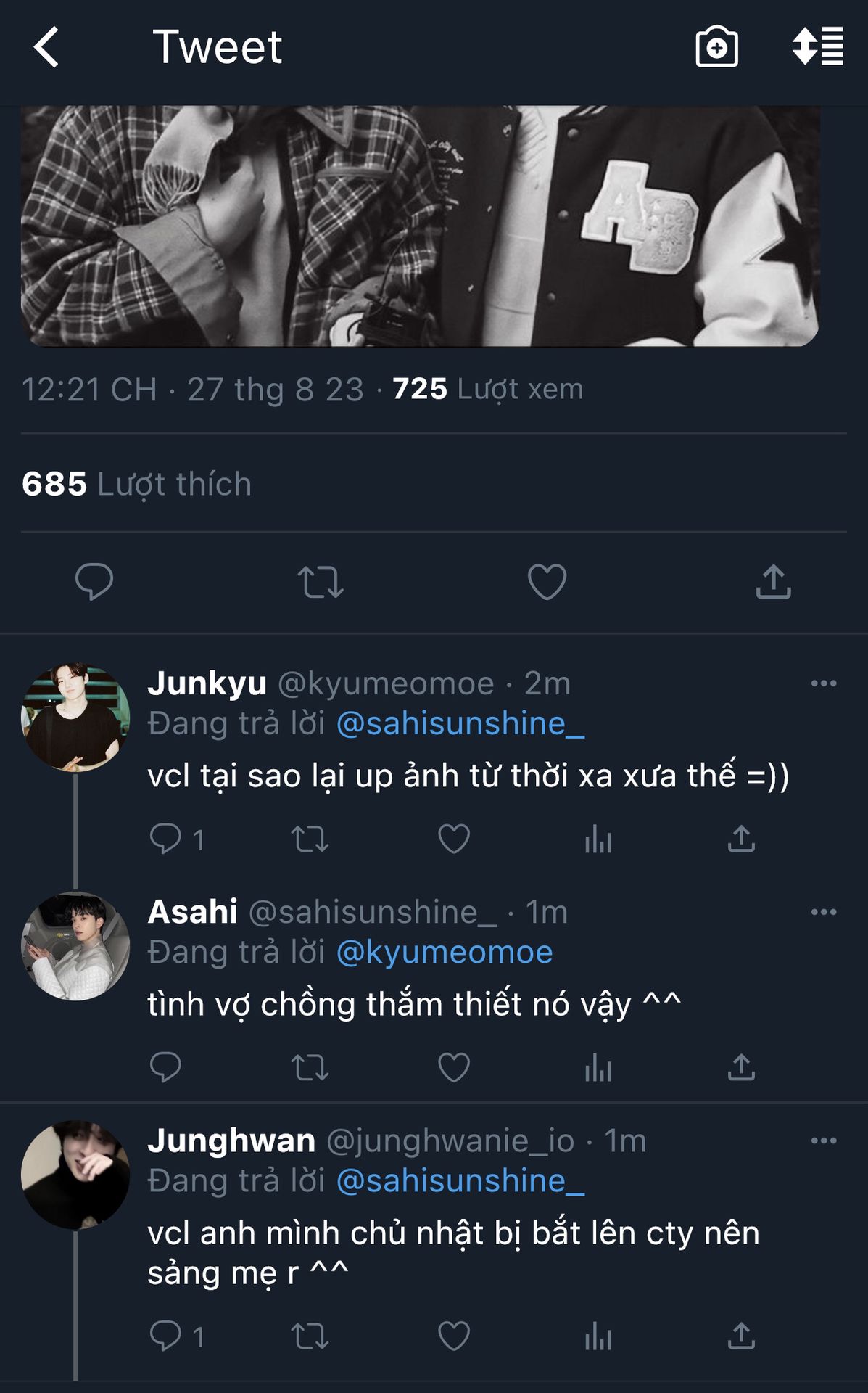The width and height of the screenshot is (868, 1393).
Task: View the 685 Lượt thích list
Action: coord(136,484)
